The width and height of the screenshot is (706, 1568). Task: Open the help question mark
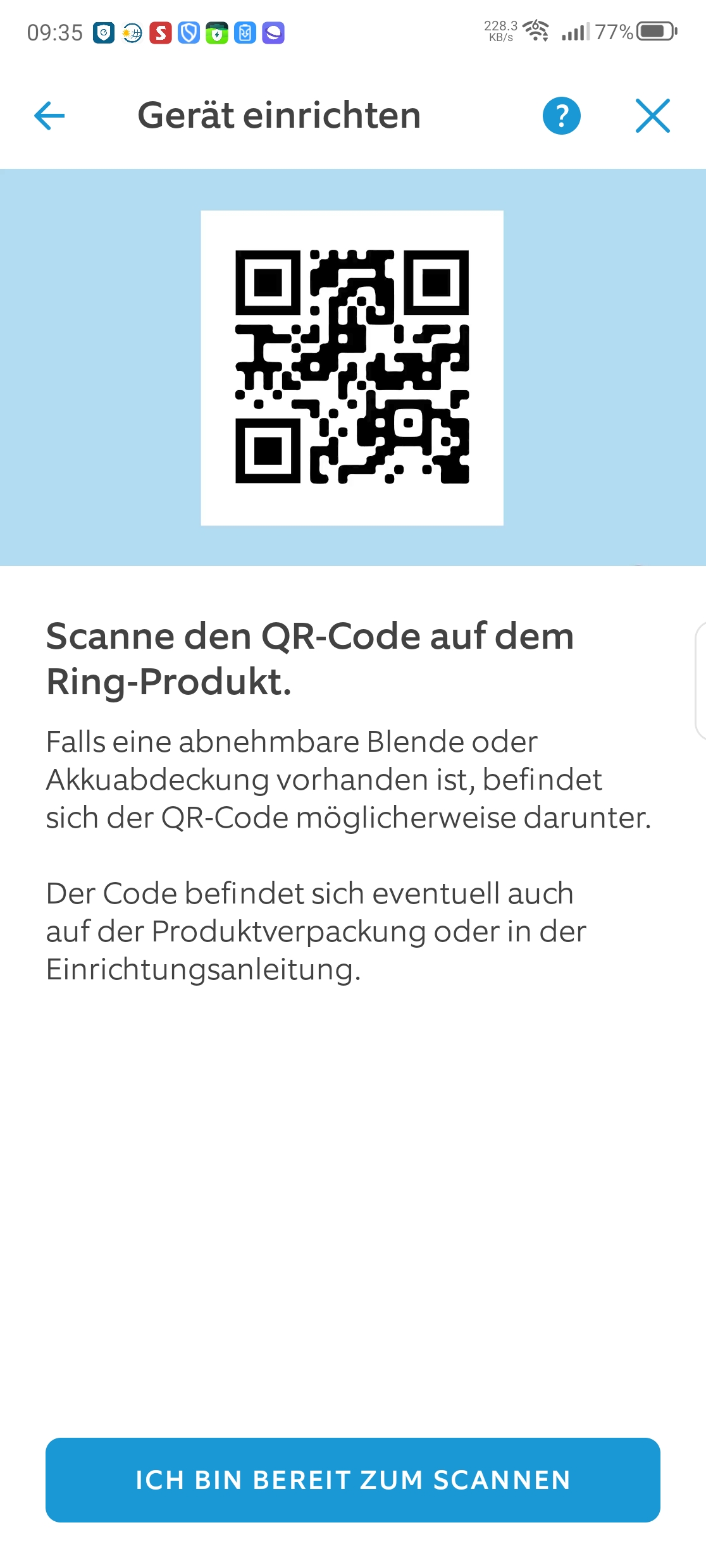tap(561, 116)
